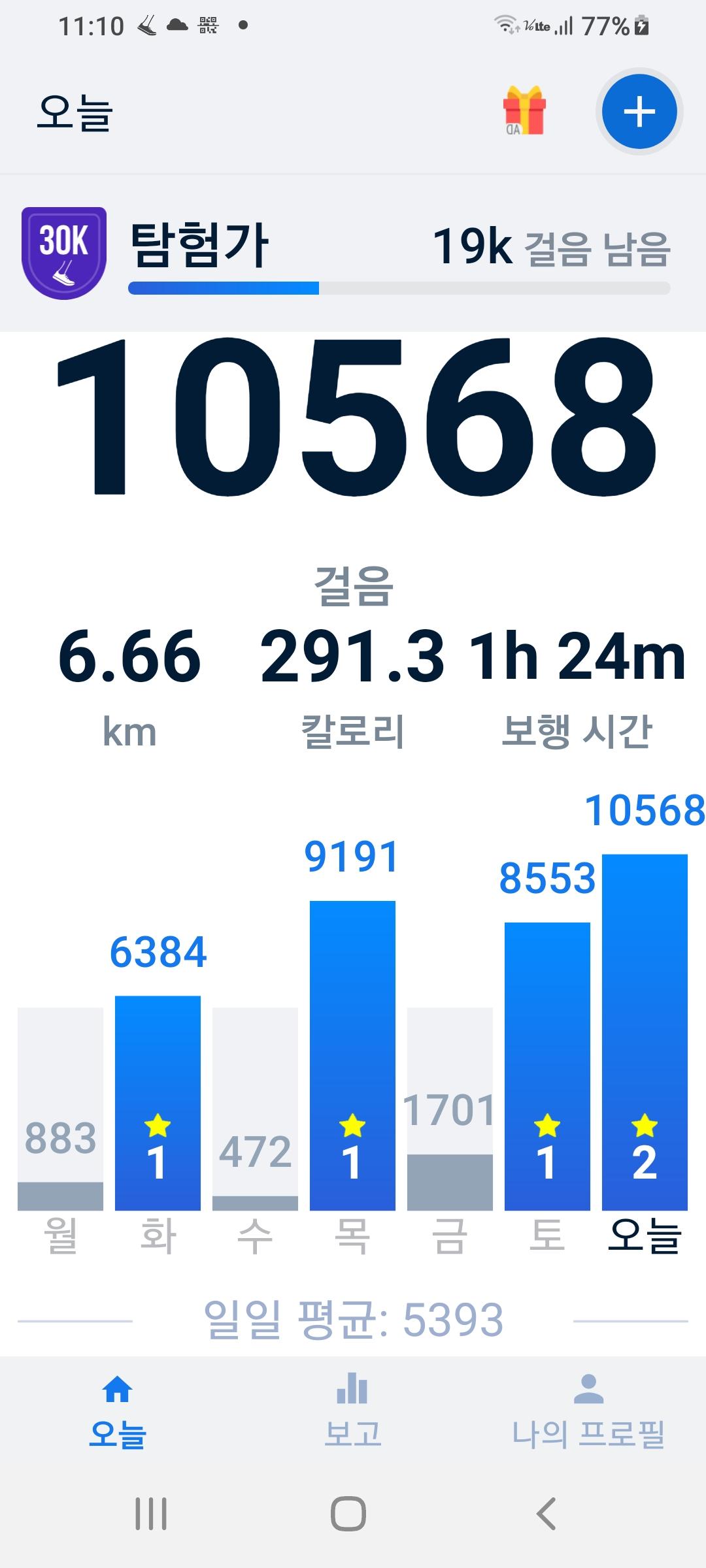Tap the blue plus button
The height and width of the screenshot is (1568, 706).
click(x=639, y=111)
